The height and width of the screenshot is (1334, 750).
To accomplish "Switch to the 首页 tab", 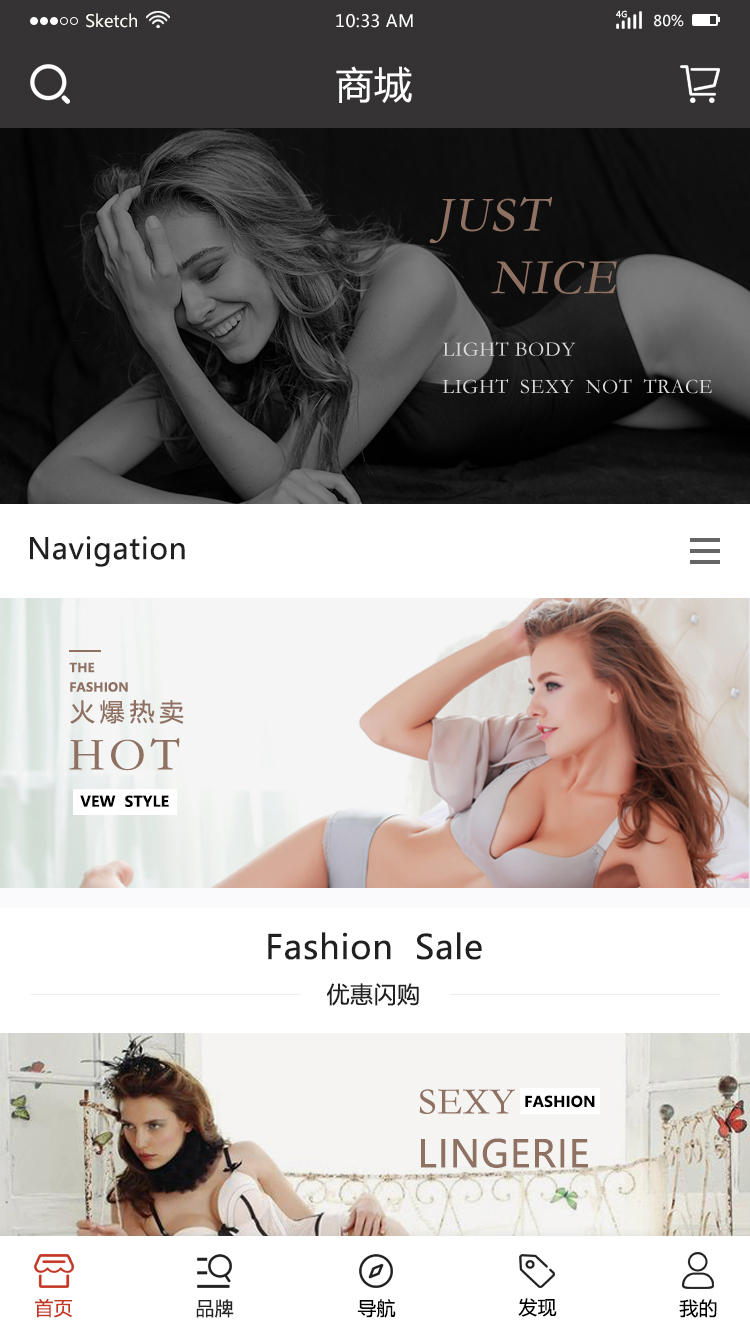I will pyautogui.click(x=54, y=1285).
